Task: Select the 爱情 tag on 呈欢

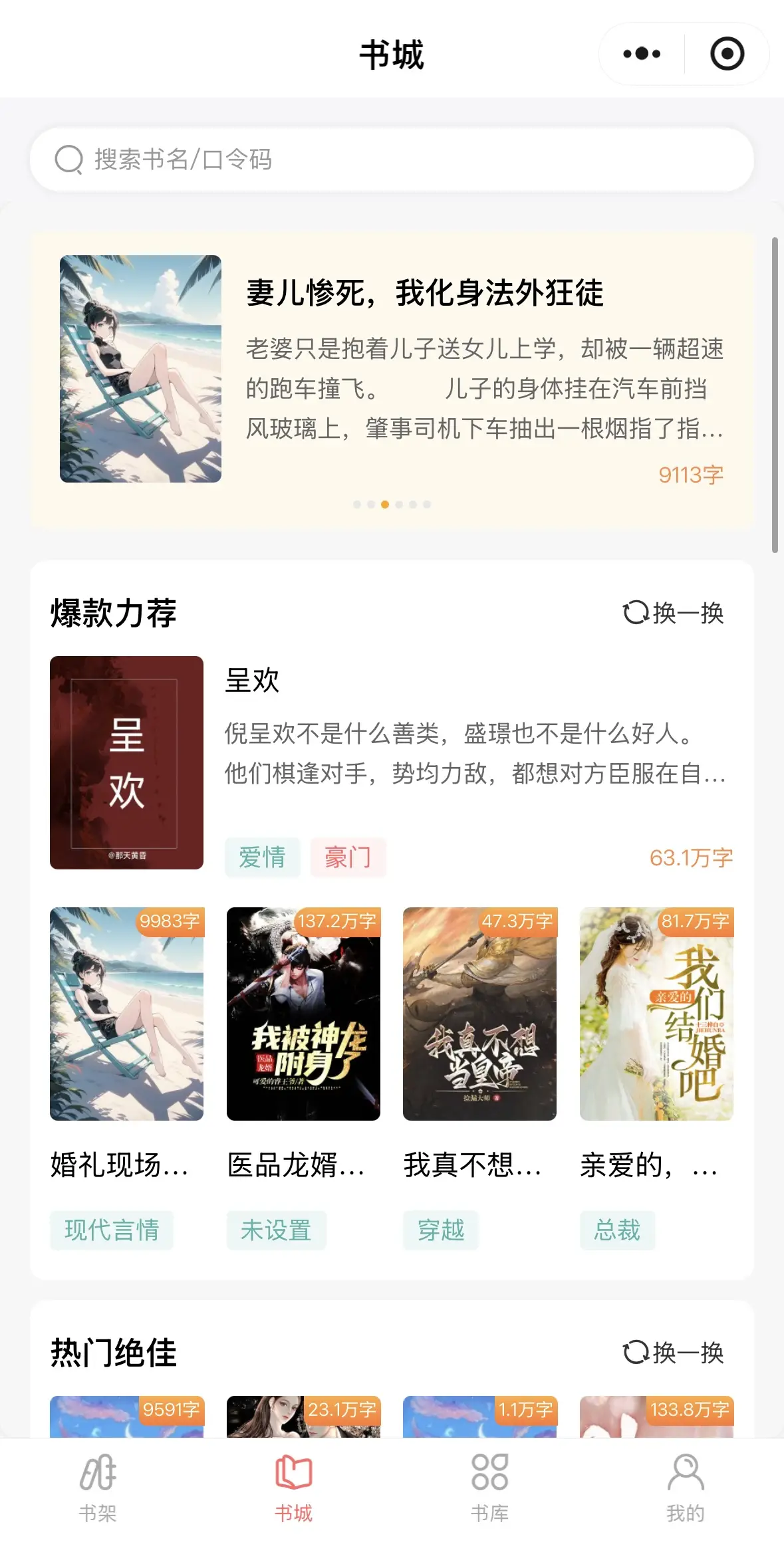Action: tap(262, 857)
